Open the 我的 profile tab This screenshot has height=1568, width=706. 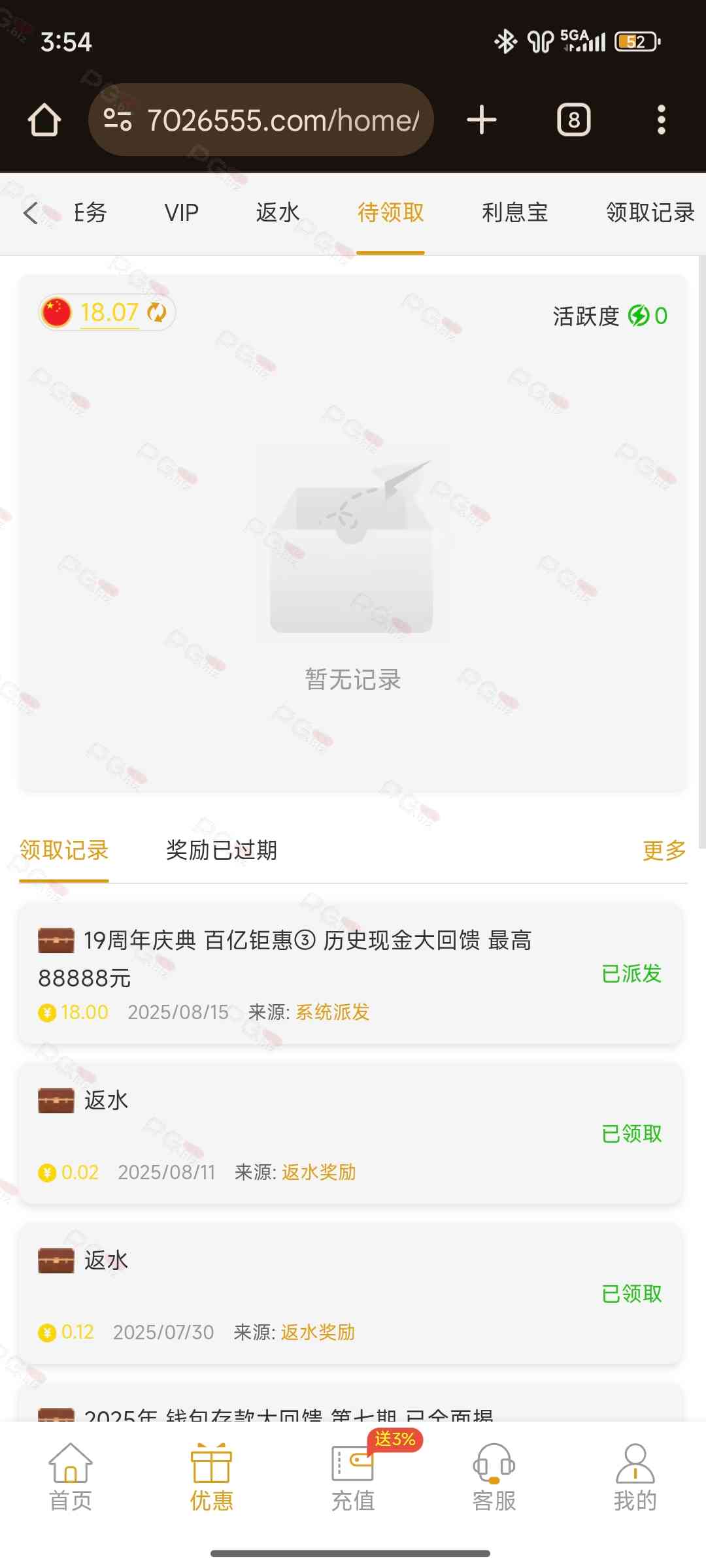coord(635,1478)
